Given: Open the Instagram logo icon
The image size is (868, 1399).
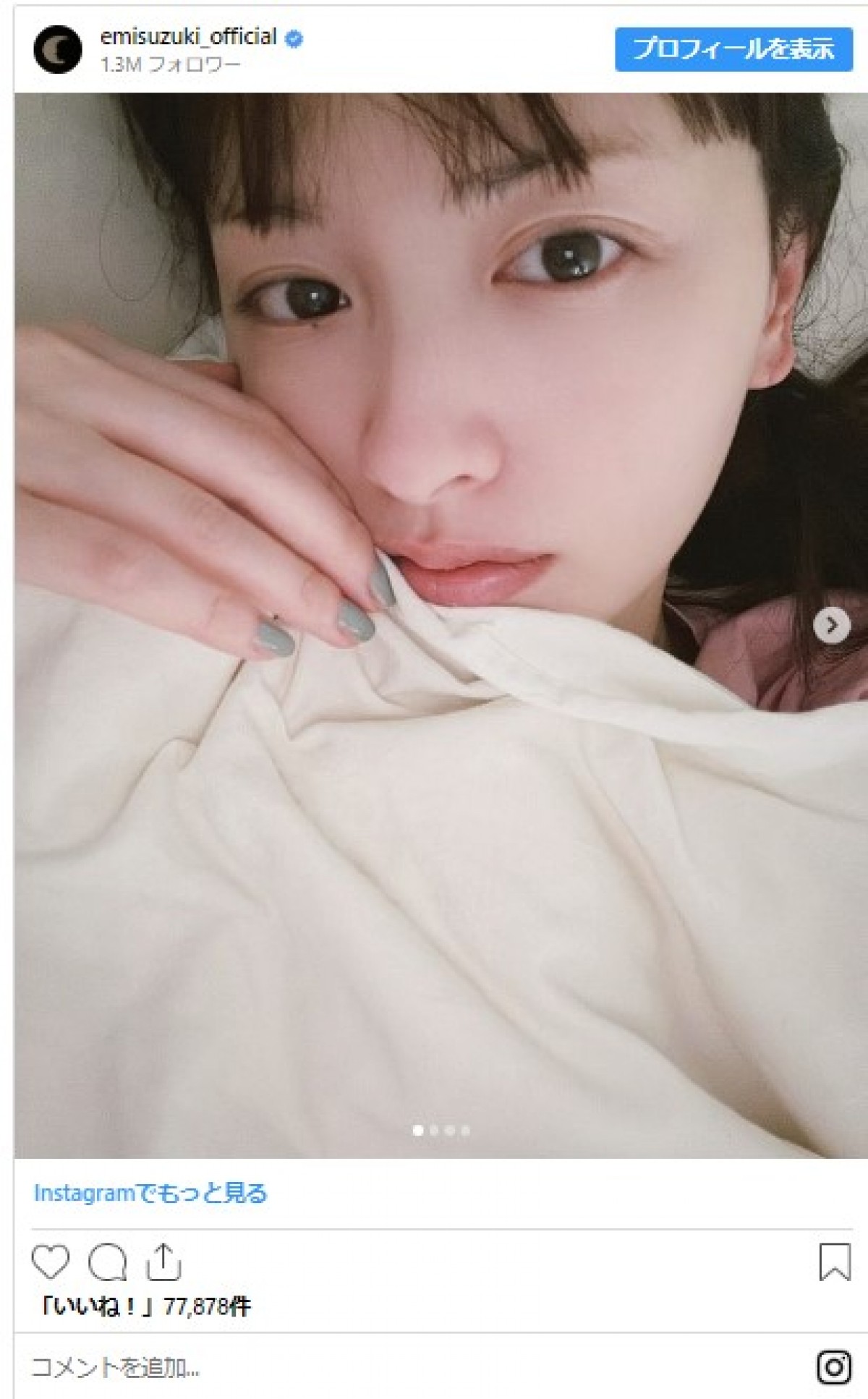Looking at the screenshot, I should (833, 1366).
